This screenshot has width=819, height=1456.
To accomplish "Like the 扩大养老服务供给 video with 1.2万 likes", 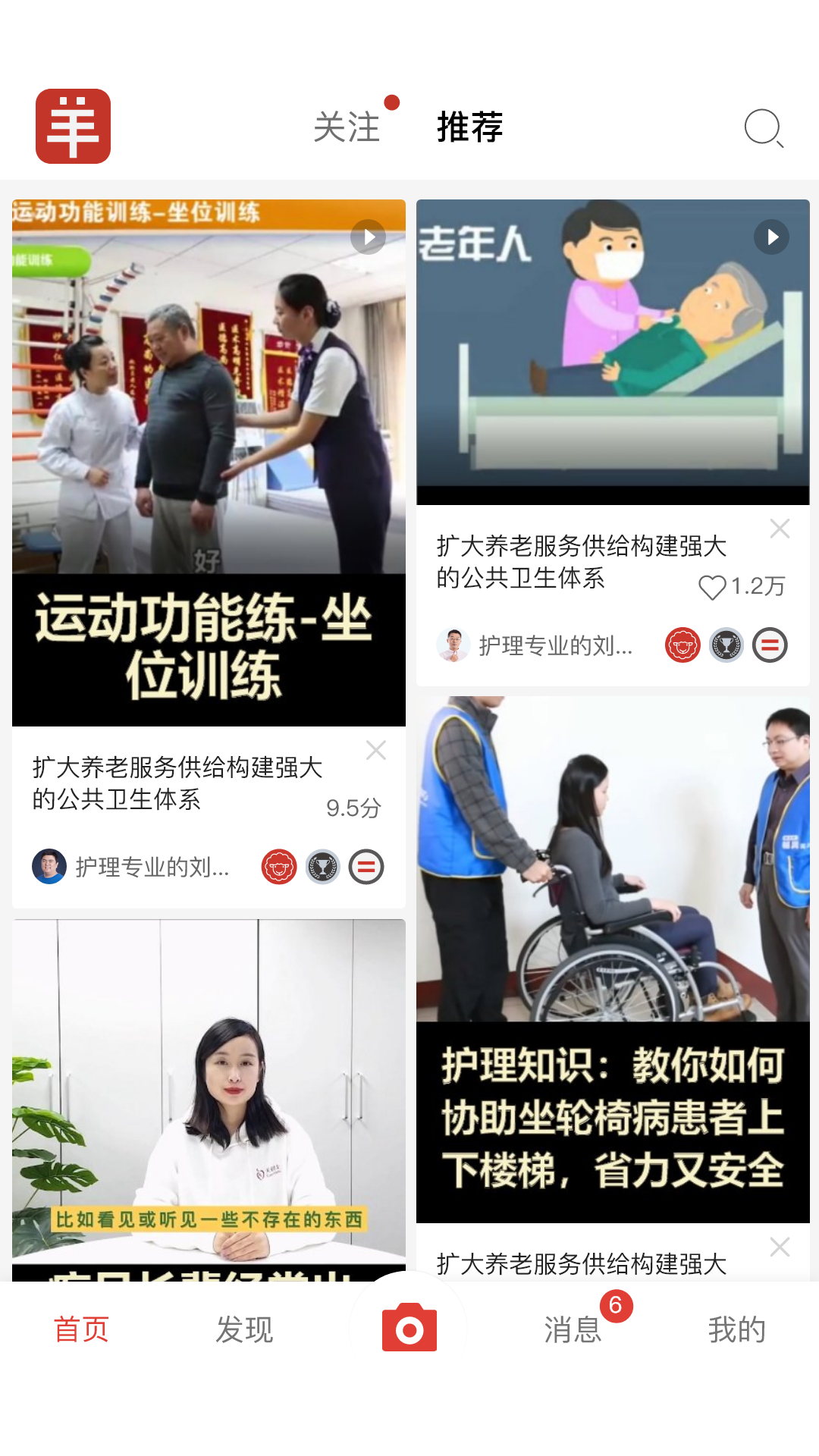I will click(x=714, y=587).
